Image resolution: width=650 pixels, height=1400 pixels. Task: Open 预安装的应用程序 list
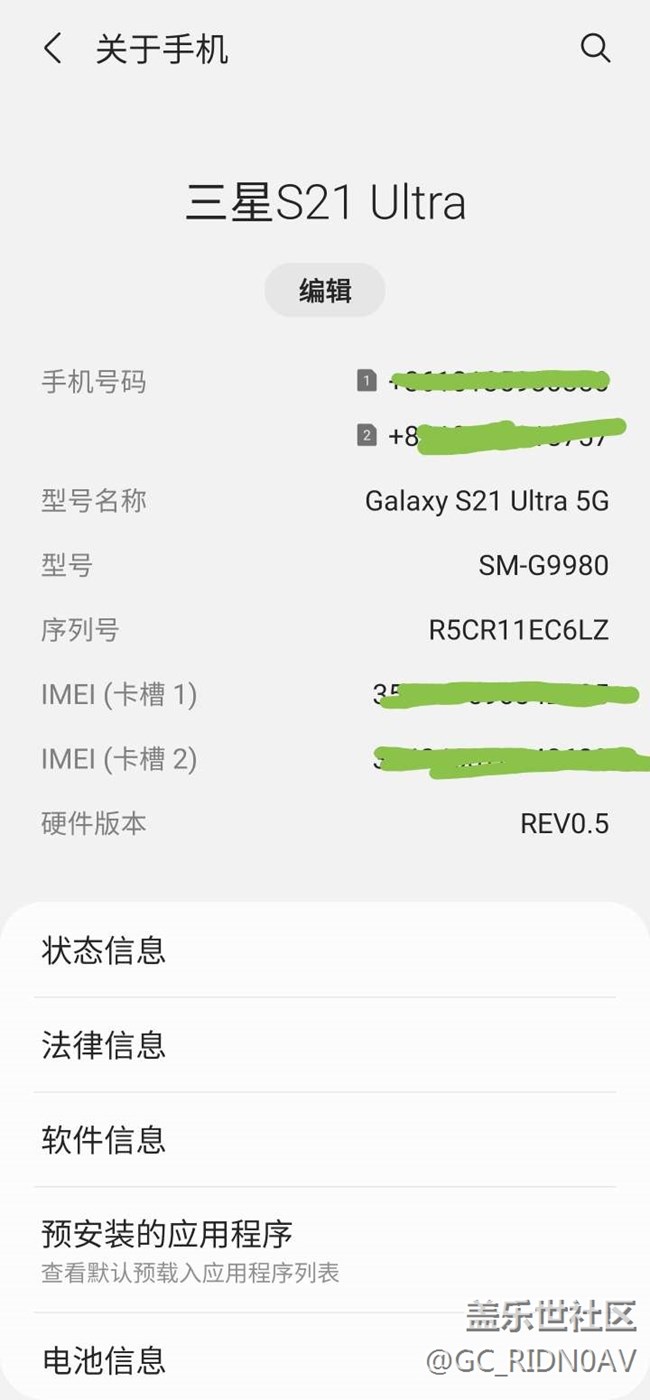325,1249
